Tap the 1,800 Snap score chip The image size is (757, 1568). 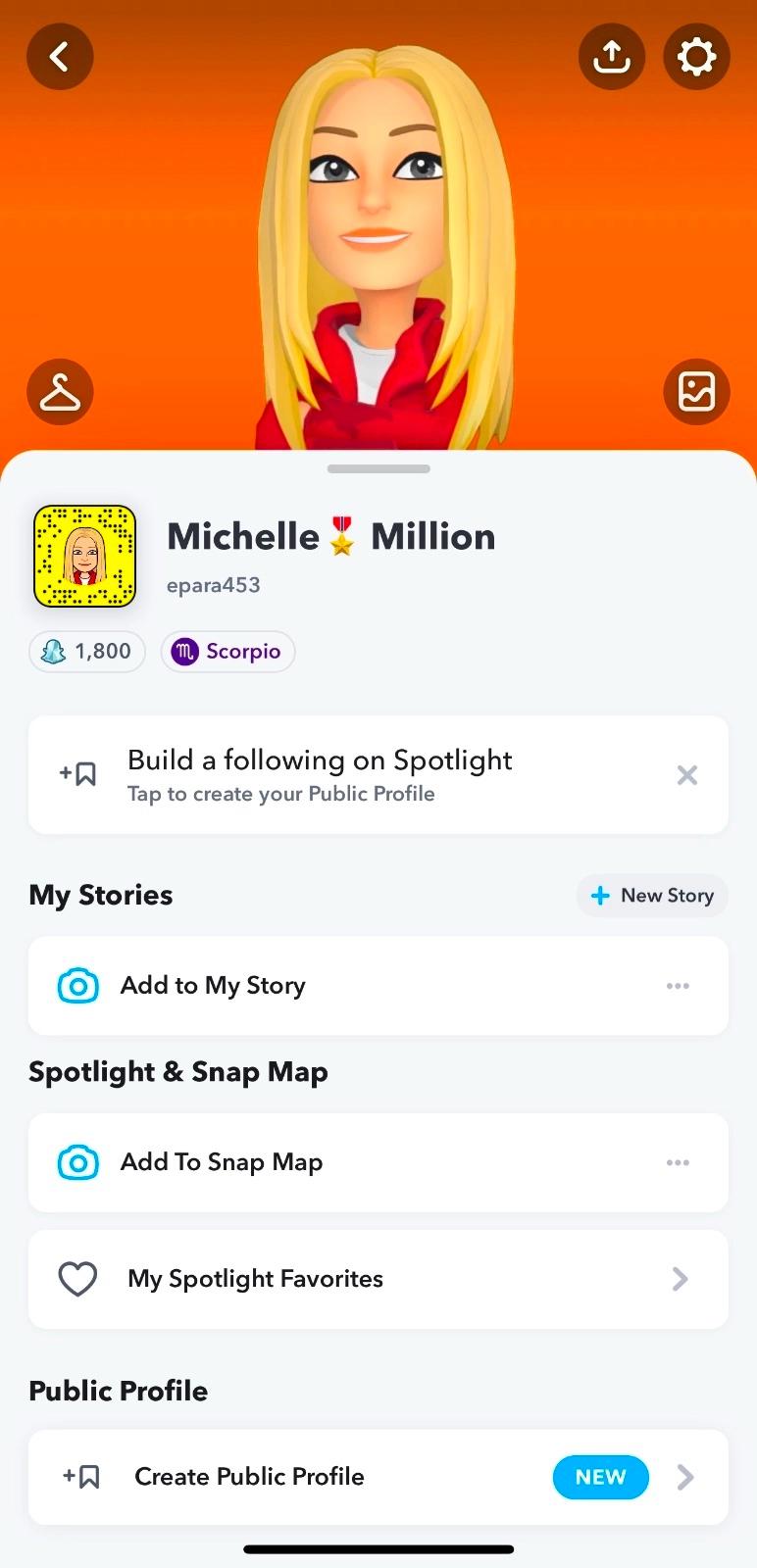87,652
